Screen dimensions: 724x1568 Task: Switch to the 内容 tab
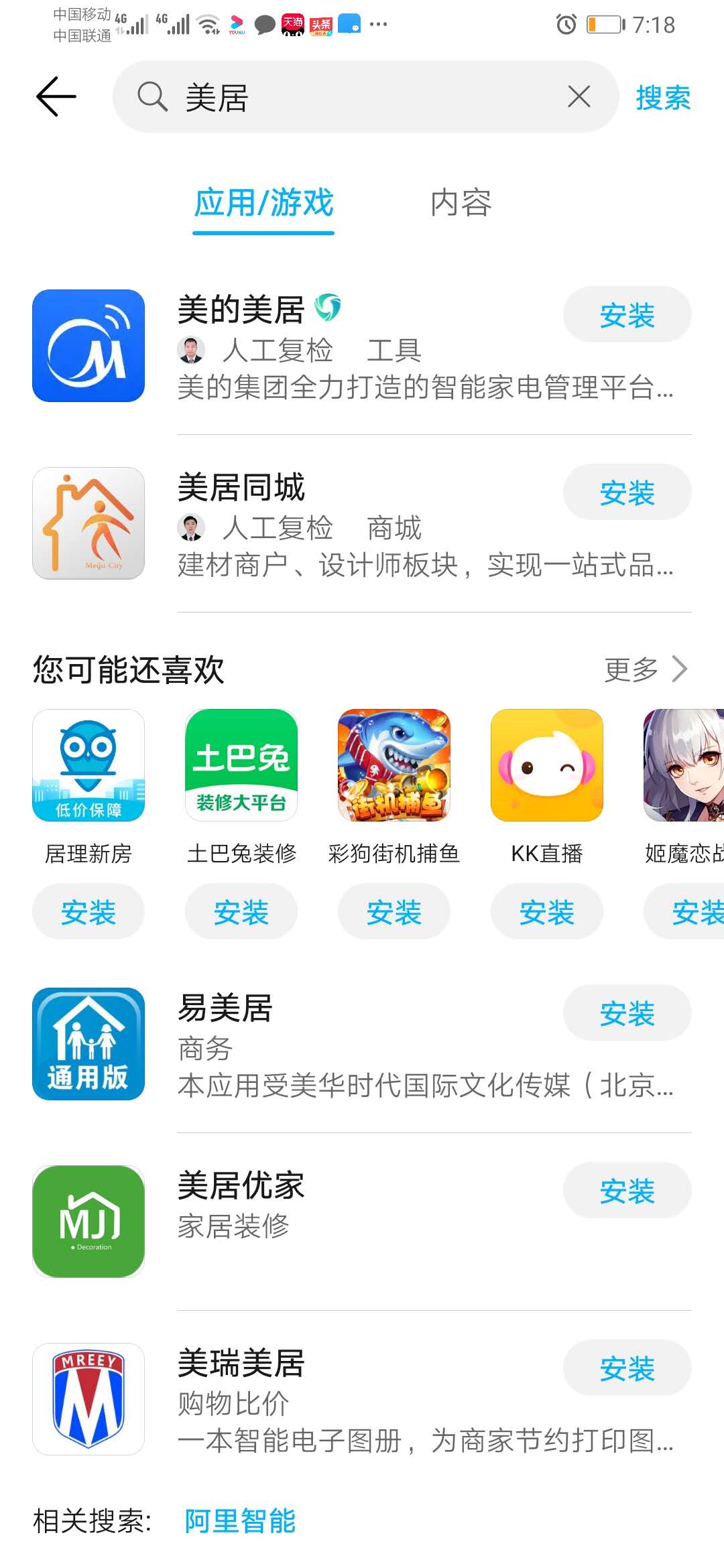[x=461, y=204]
